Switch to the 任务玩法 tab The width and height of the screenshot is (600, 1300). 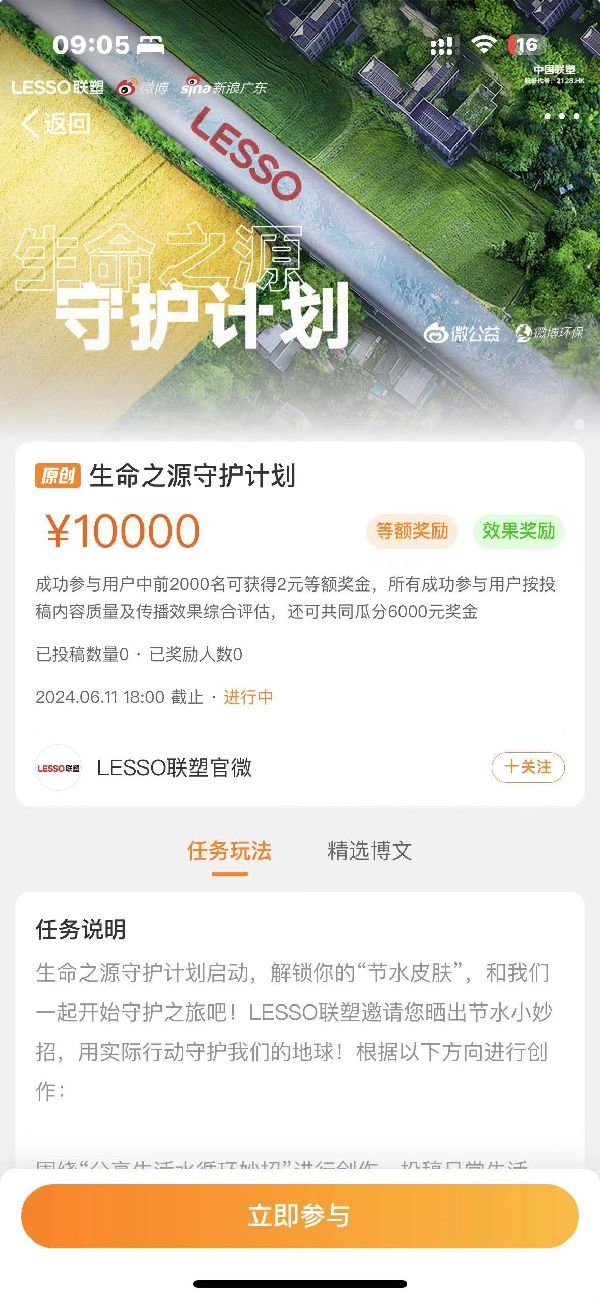(229, 851)
